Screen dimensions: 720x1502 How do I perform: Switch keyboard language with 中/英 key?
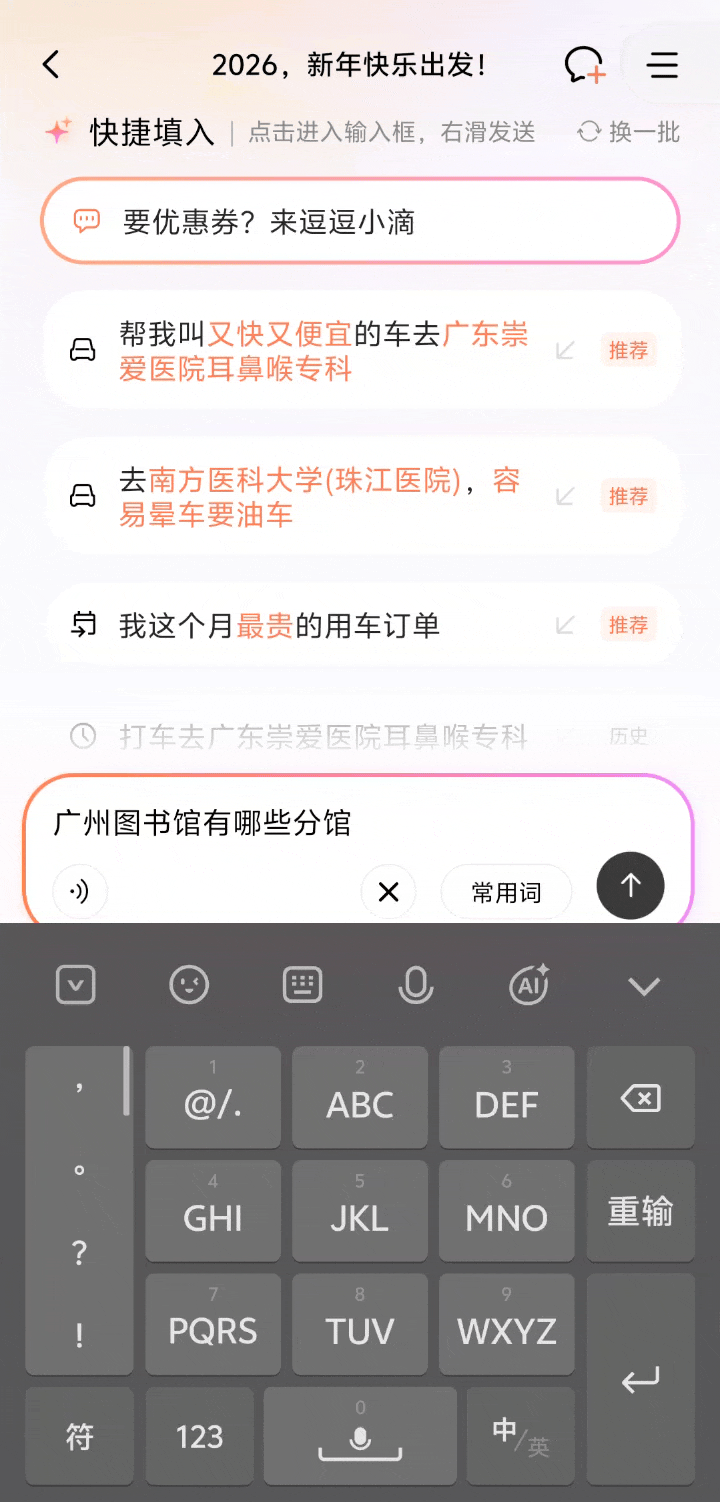tap(520, 1437)
